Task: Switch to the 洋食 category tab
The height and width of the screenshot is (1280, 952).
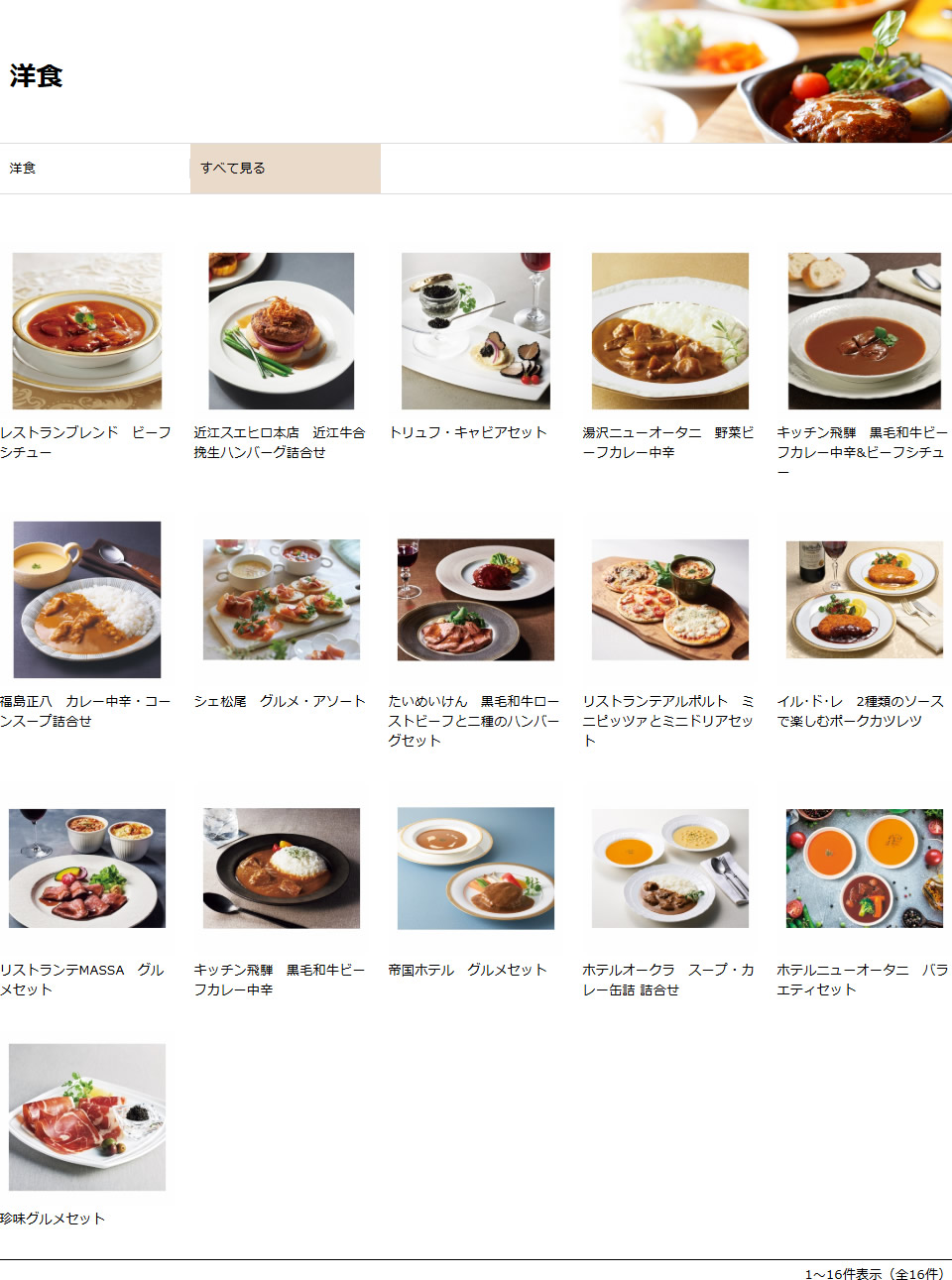Action: [94, 169]
